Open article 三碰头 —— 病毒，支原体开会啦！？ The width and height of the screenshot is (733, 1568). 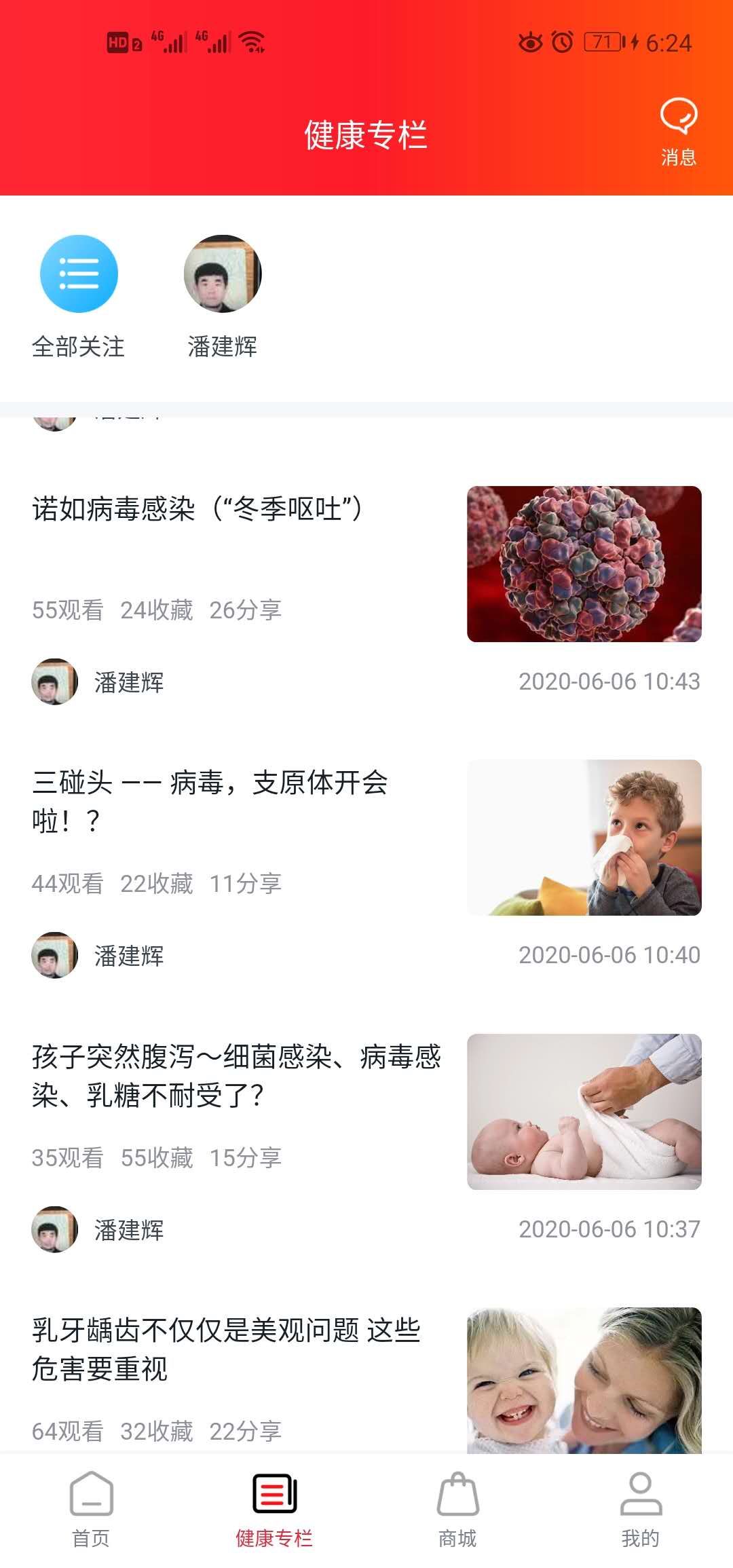pyautogui.click(x=210, y=801)
